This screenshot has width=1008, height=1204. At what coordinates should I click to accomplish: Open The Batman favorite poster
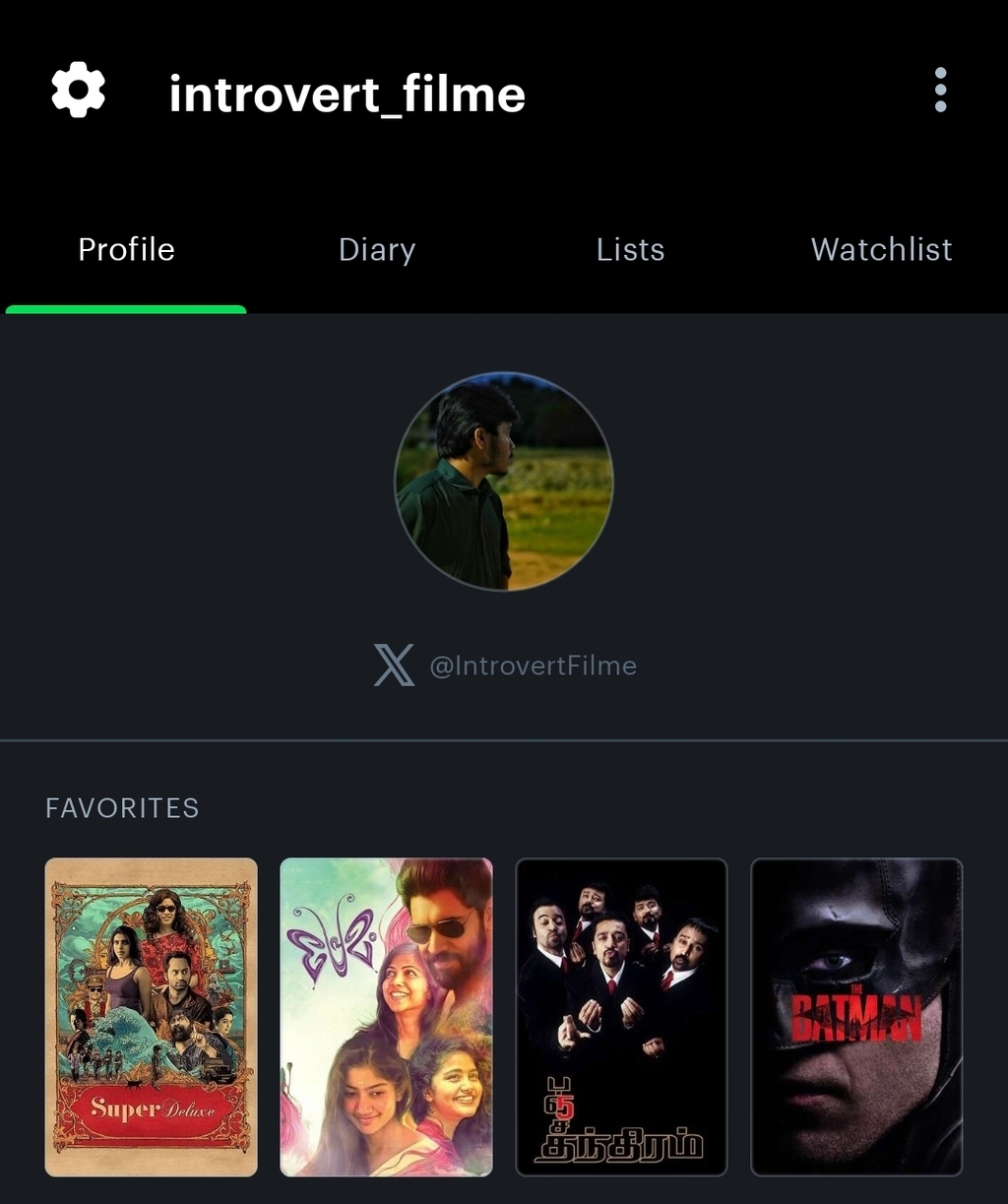(856, 1017)
